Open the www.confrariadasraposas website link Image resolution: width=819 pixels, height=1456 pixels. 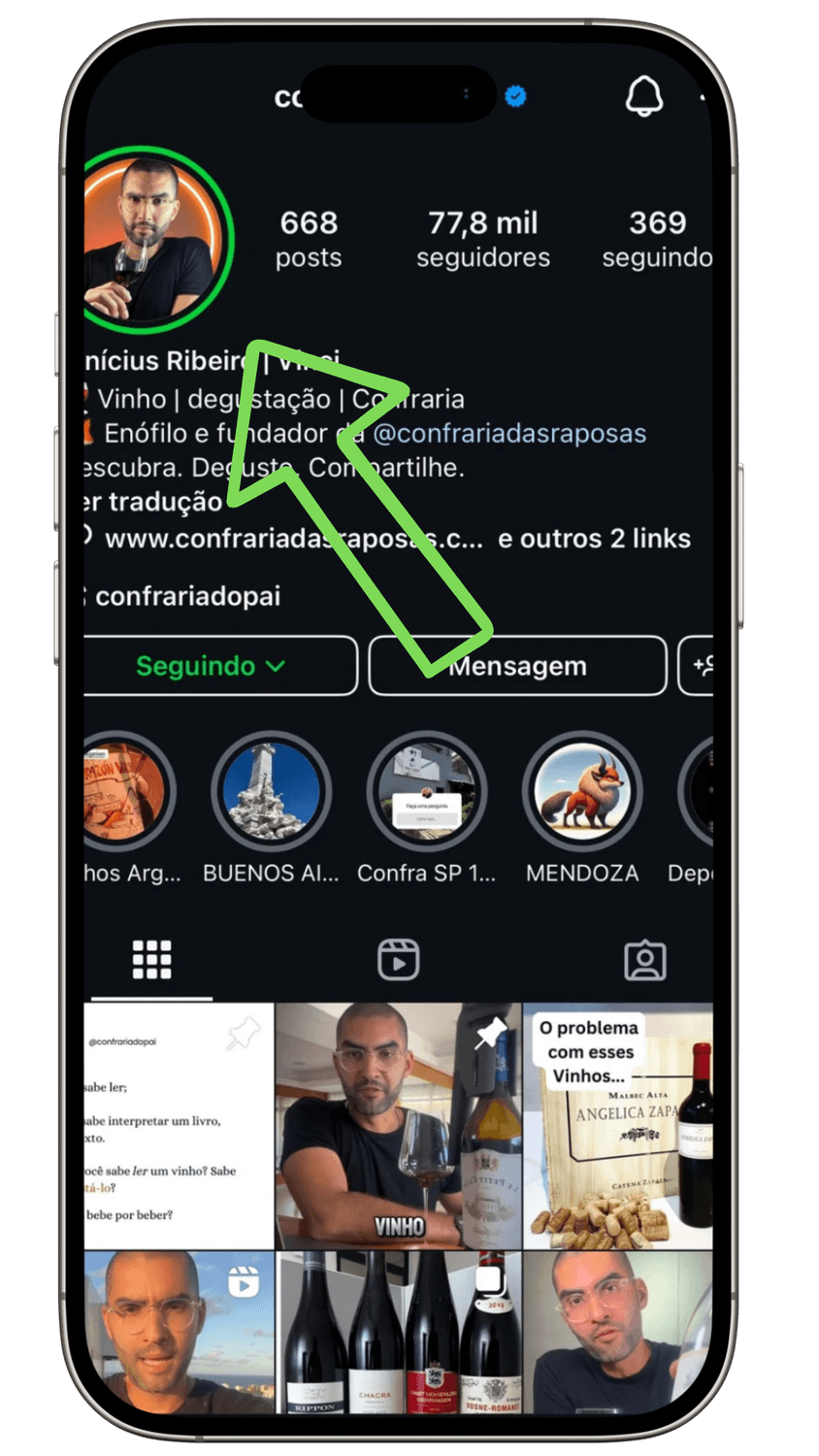[291, 539]
